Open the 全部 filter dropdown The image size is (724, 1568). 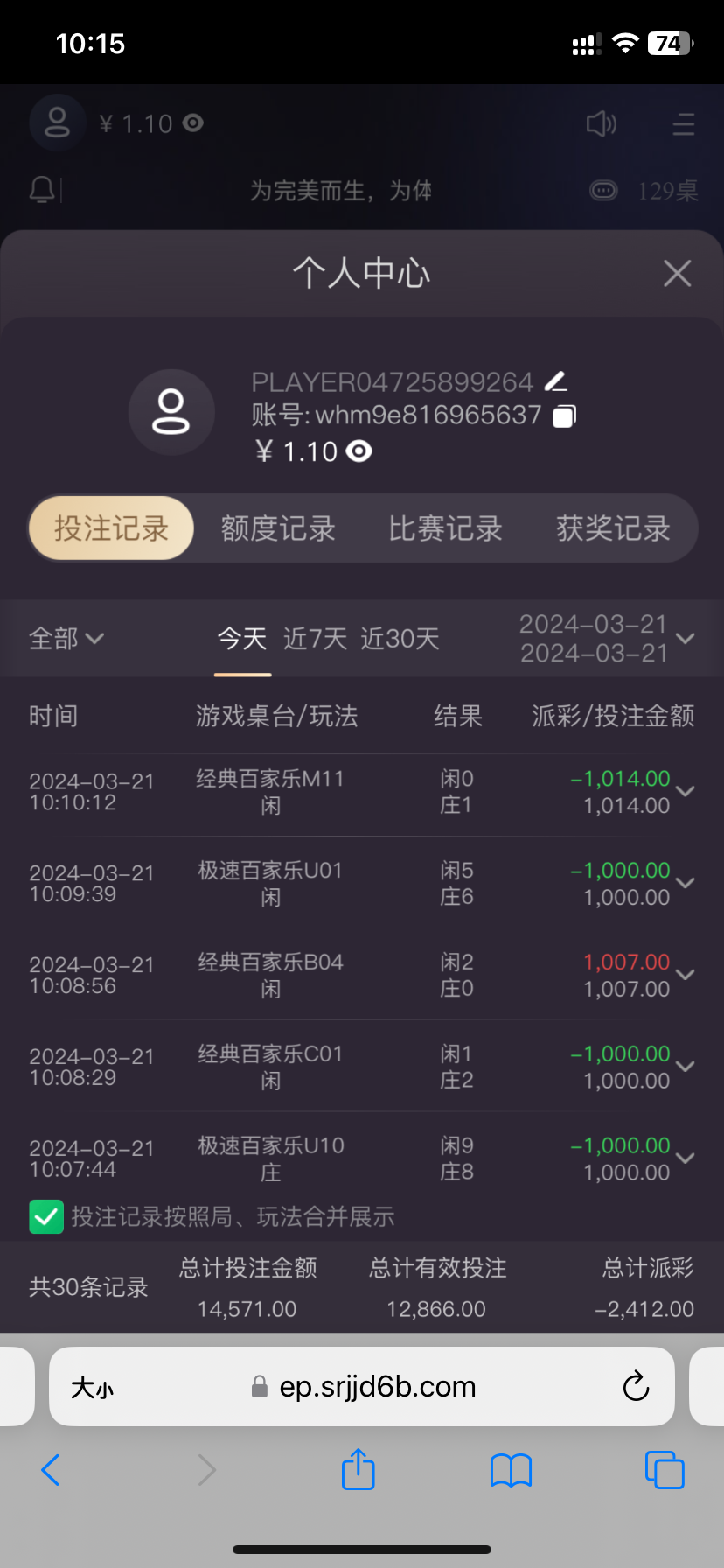[66, 639]
